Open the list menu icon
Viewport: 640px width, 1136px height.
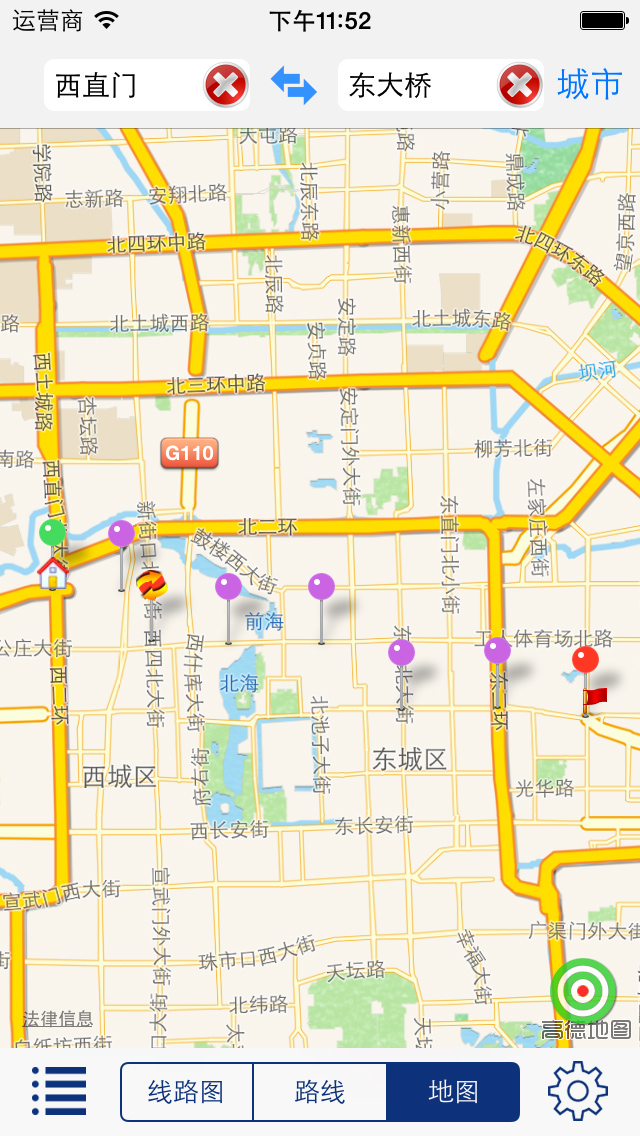pyautogui.click(x=59, y=1091)
